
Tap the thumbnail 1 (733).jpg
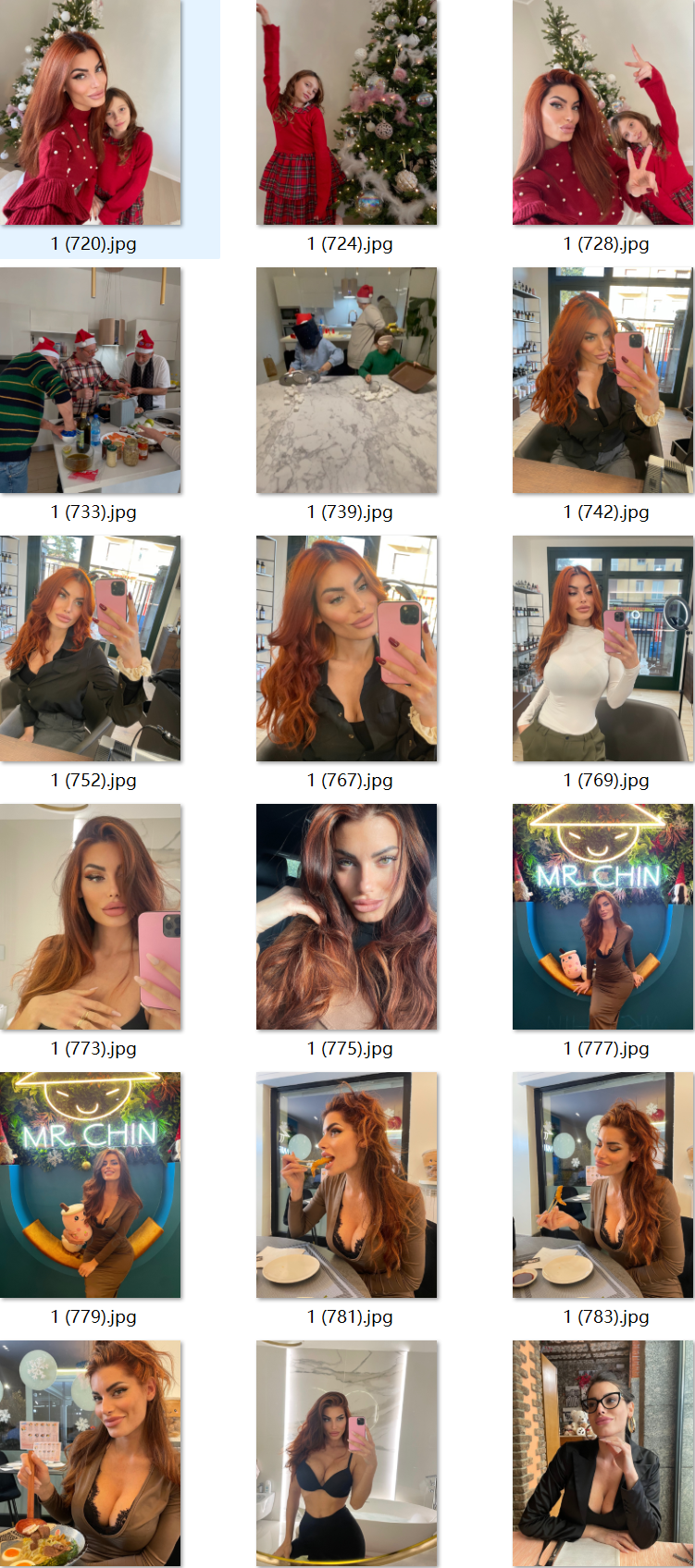[91, 380]
